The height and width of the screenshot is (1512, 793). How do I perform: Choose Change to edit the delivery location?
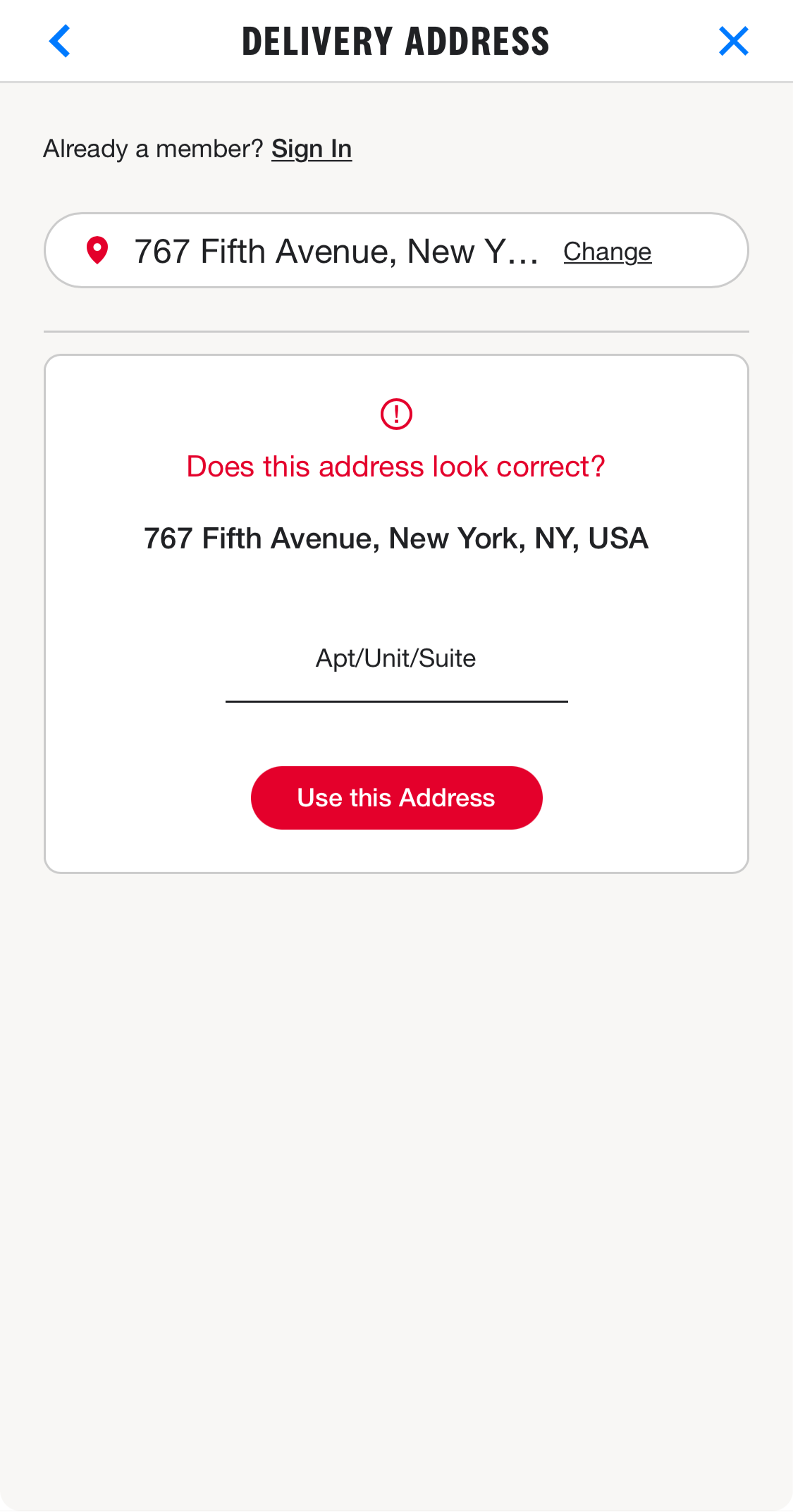coord(607,251)
